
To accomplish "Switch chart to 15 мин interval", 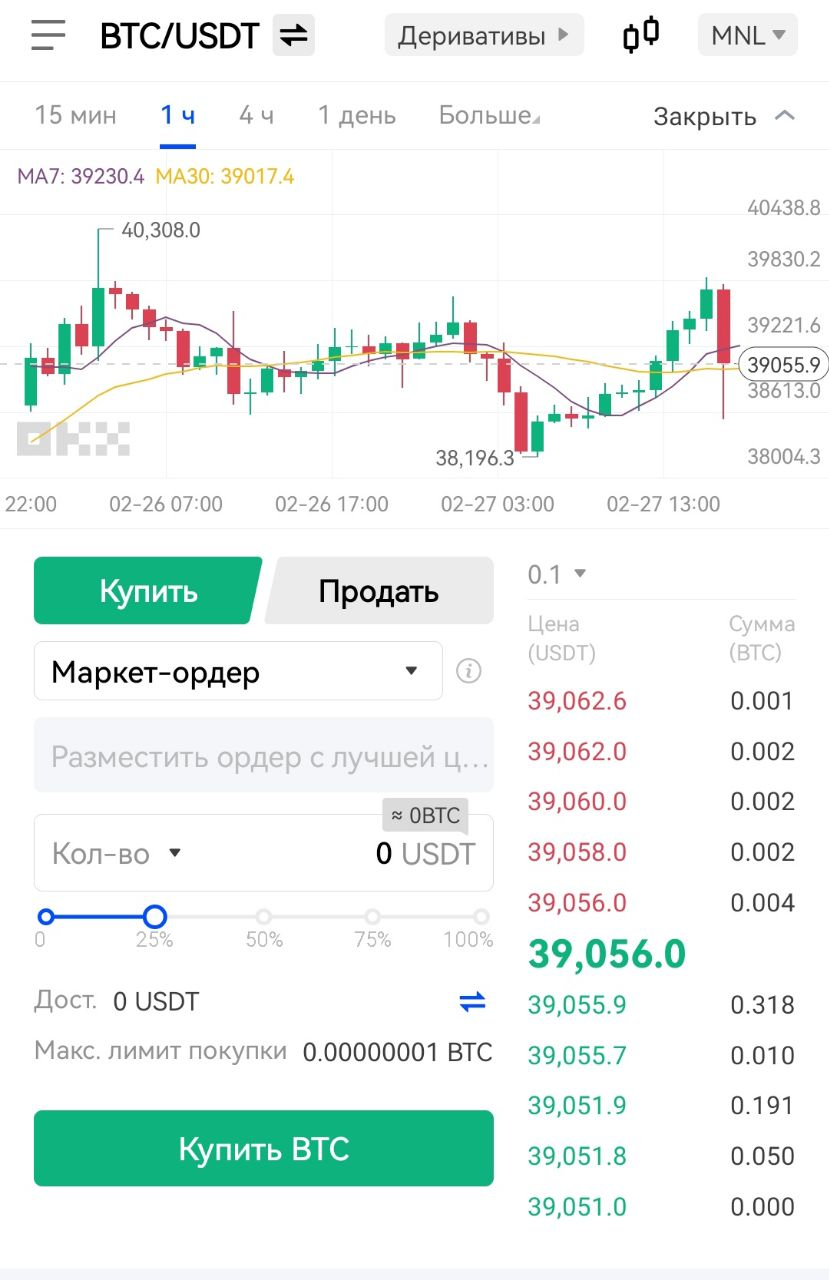I will pyautogui.click(x=76, y=116).
